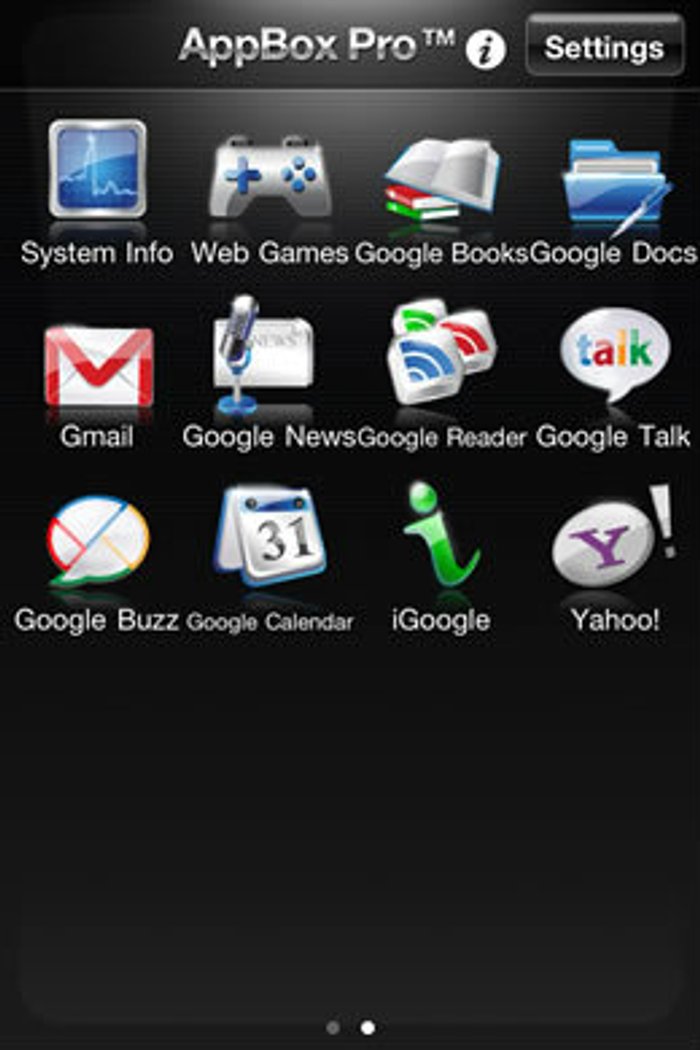The image size is (700, 1050).
Task: Launch Web Games
Action: tap(269, 175)
